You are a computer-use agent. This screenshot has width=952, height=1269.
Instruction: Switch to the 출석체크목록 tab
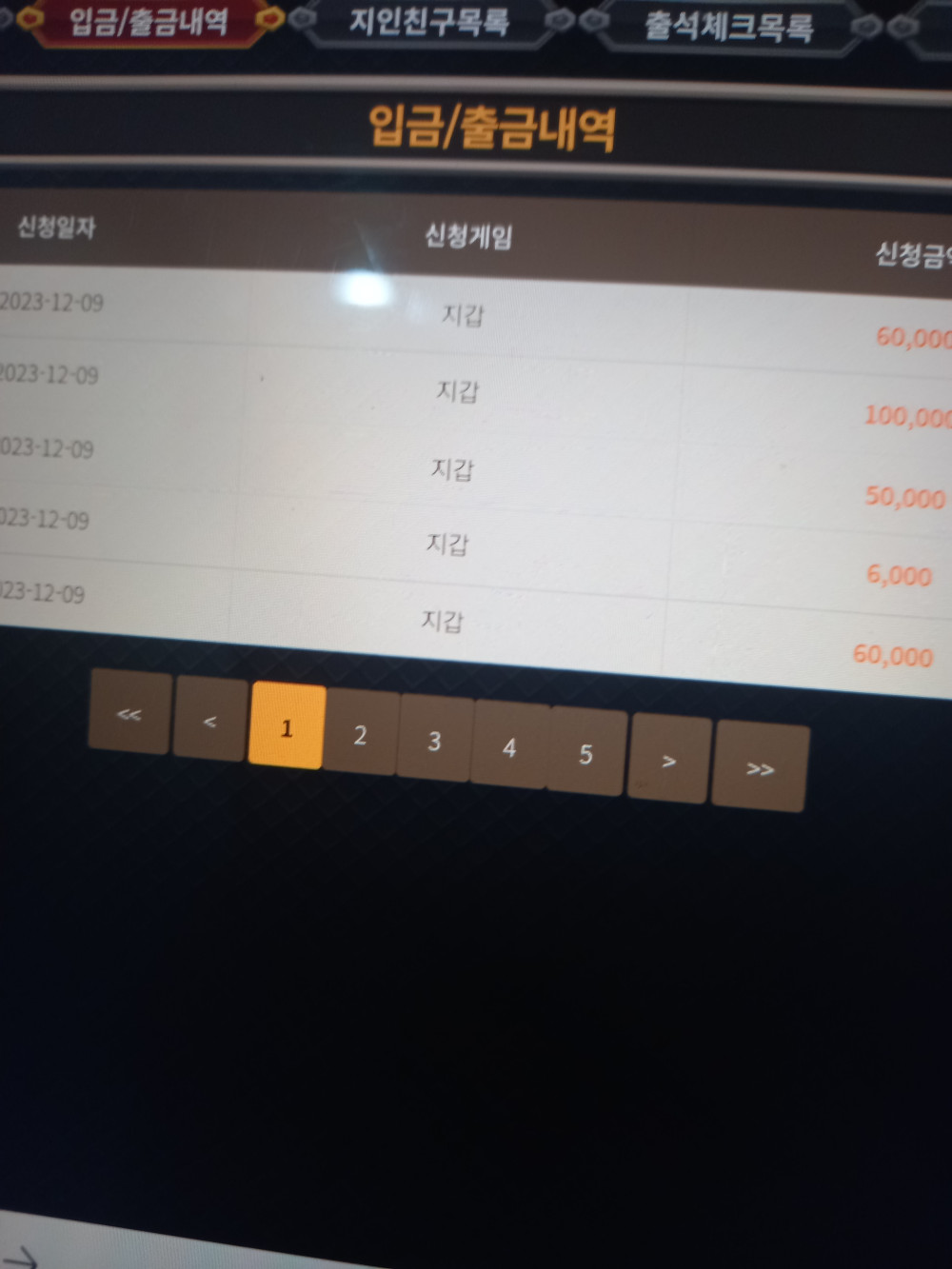click(728, 26)
